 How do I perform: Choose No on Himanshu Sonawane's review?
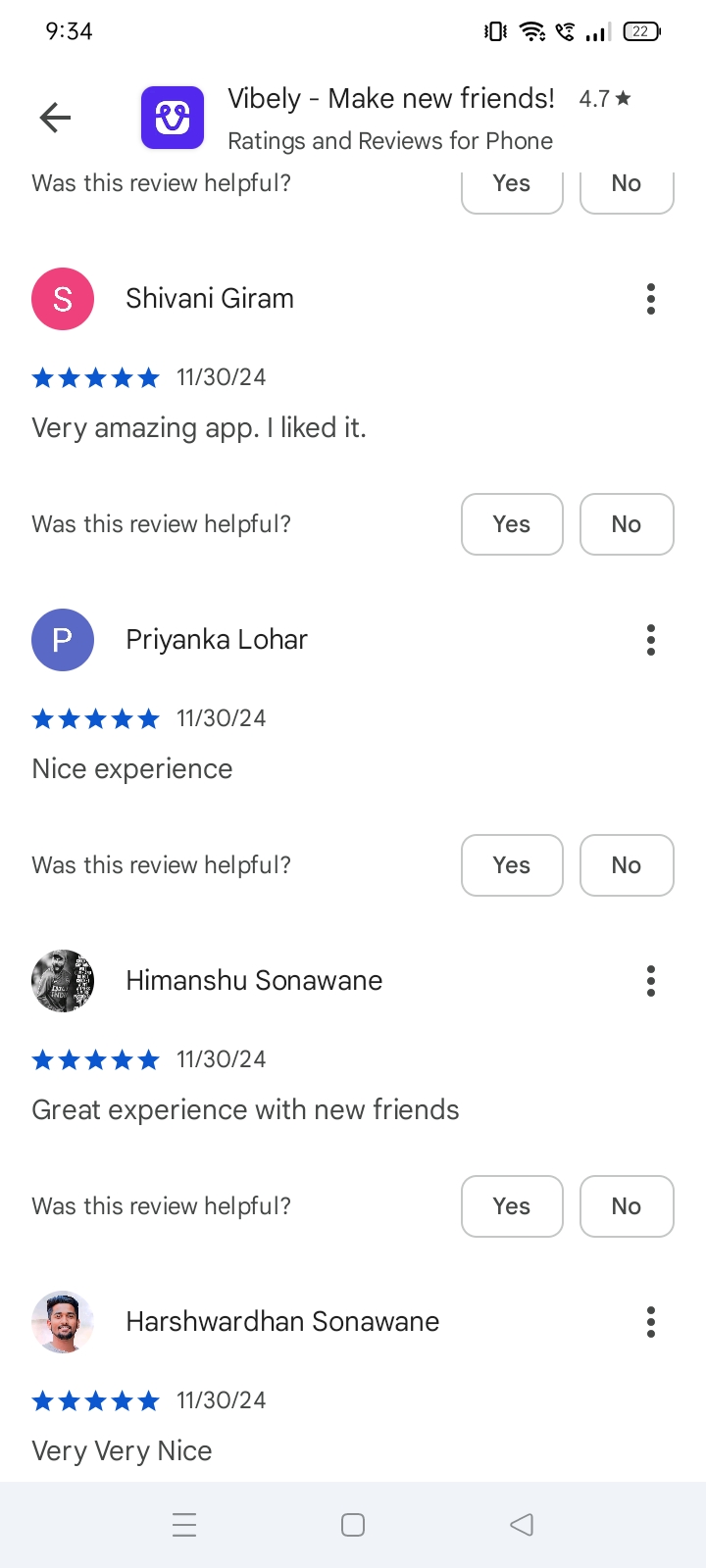coord(626,1206)
